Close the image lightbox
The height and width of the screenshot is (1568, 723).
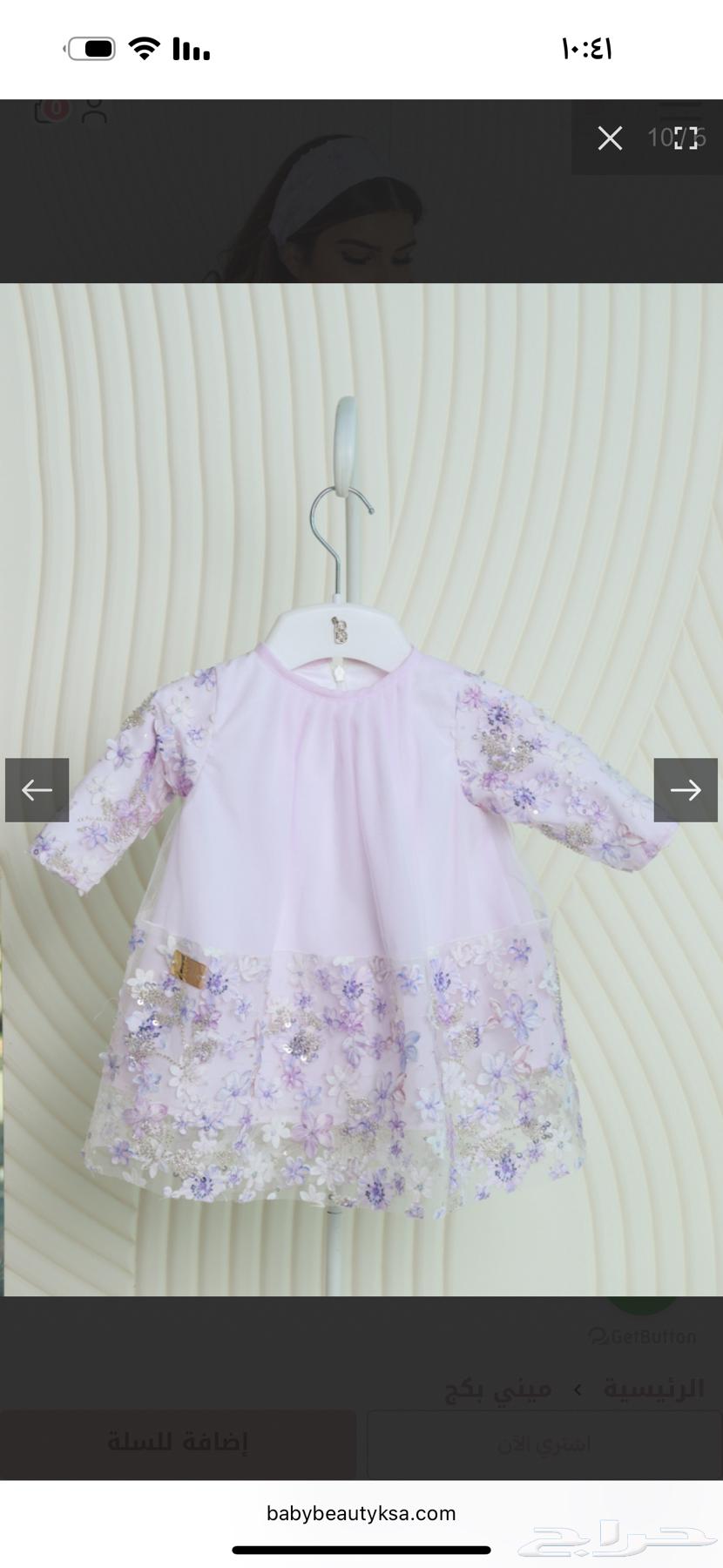(x=610, y=138)
